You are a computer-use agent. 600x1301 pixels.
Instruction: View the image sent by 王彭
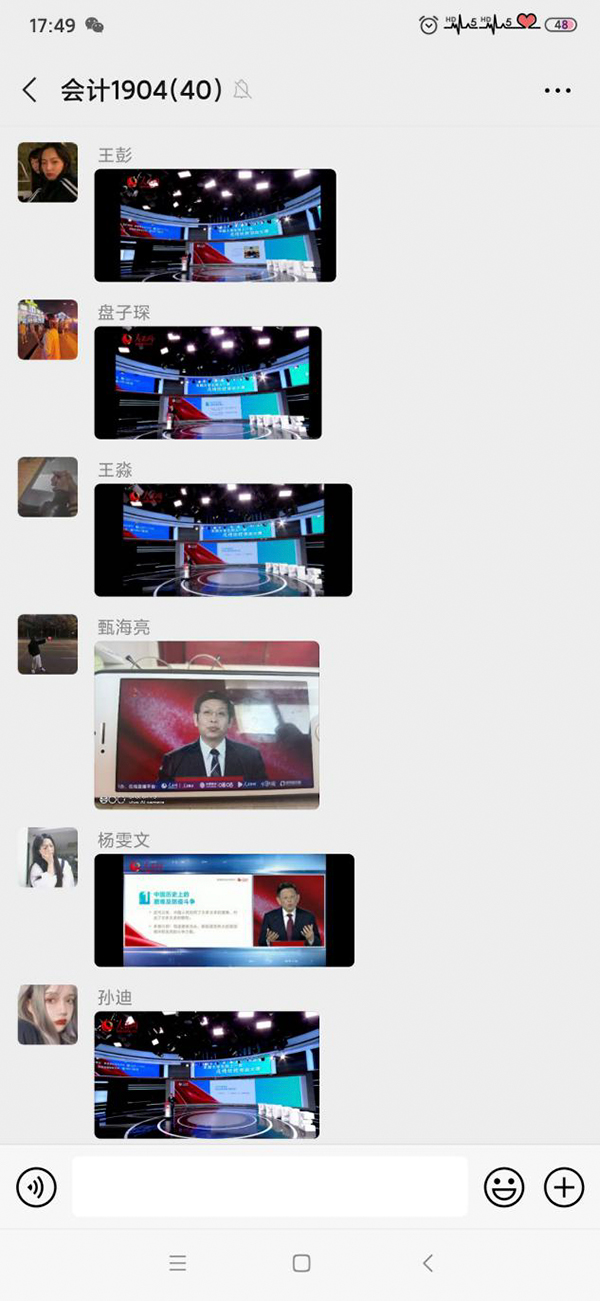(x=215, y=225)
